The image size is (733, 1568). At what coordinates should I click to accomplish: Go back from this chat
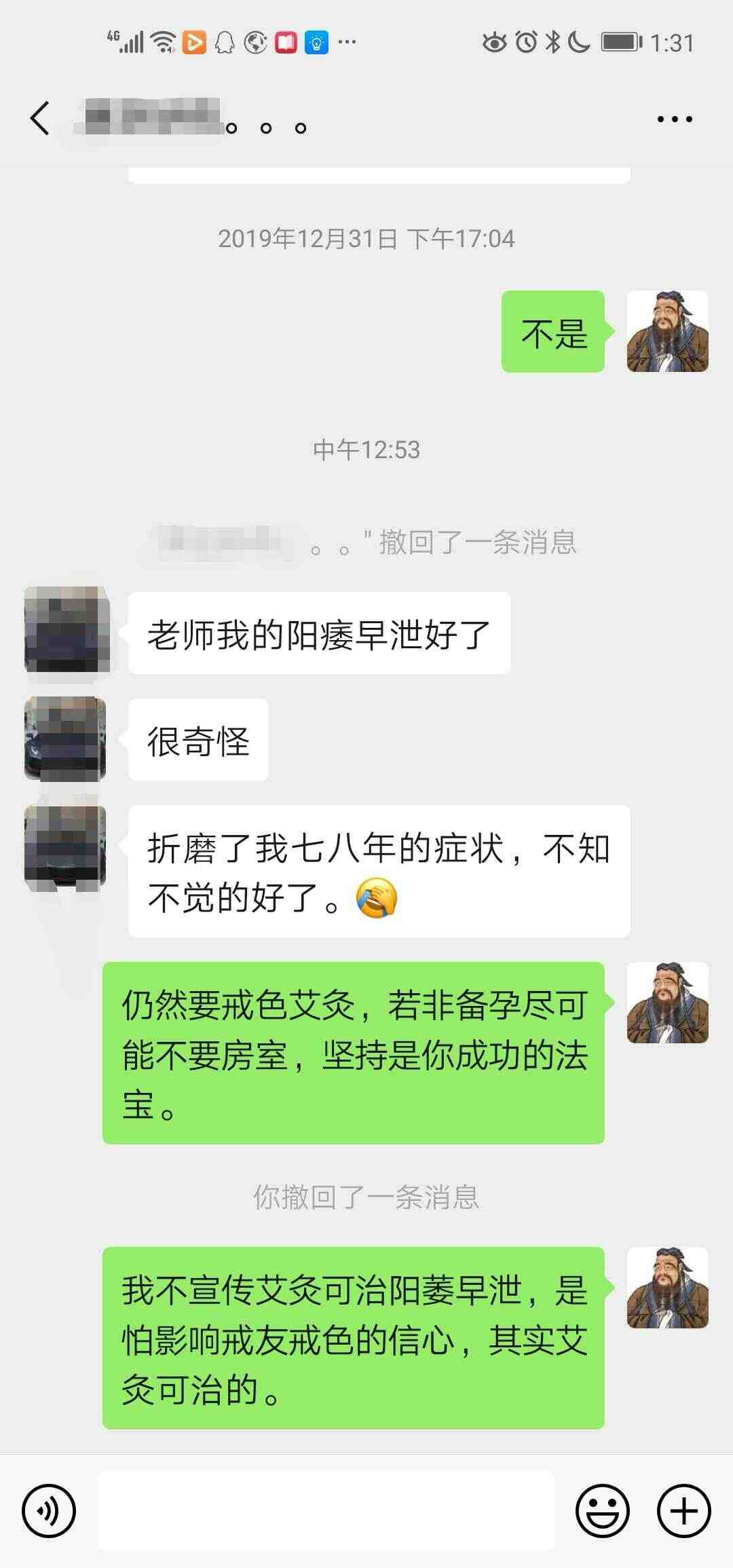[x=40, y=119]
